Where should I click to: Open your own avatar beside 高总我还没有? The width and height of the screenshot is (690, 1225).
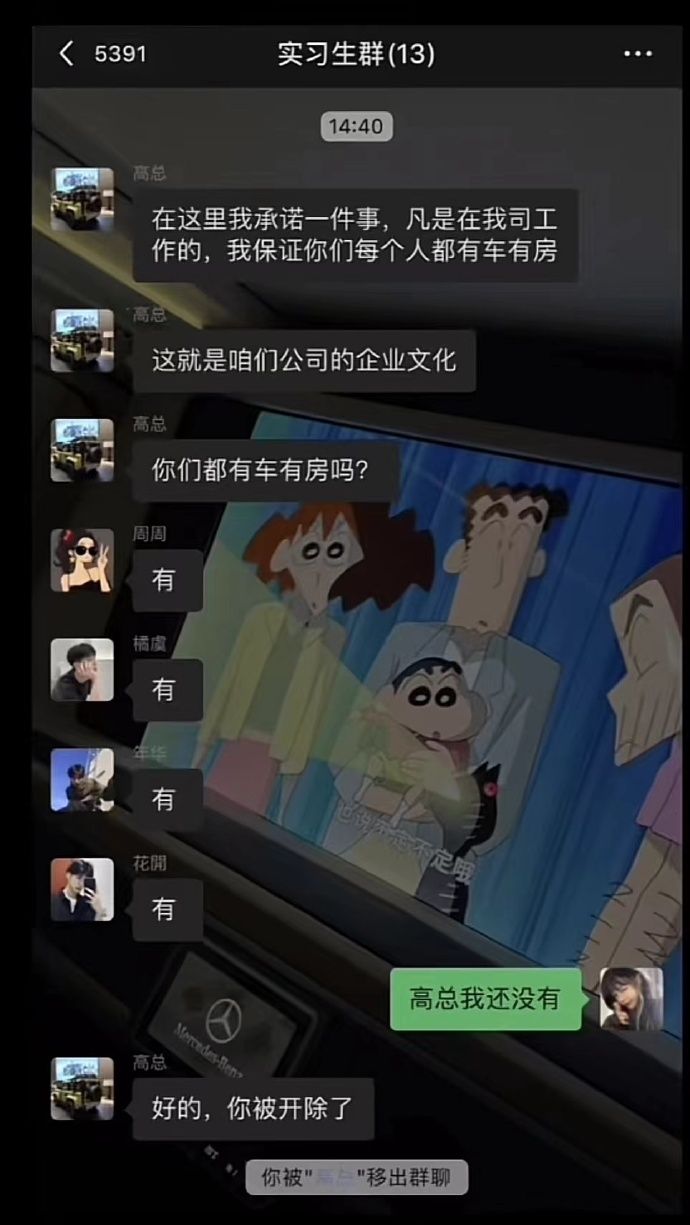click(631, 998)
